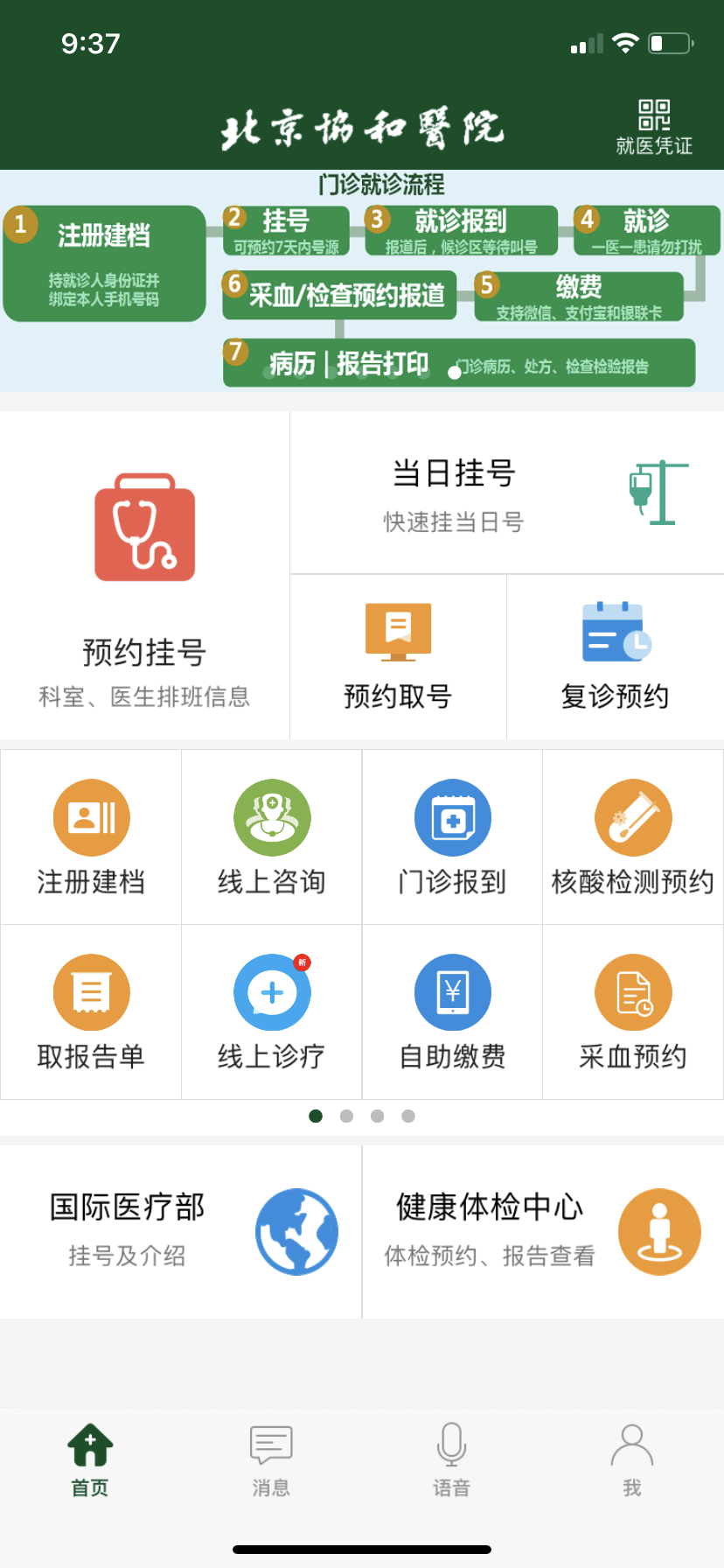Open 取报告单 to get reports
Image resolution: width=724 pixels, height=1568 pixels.
tap(91, 1012)
